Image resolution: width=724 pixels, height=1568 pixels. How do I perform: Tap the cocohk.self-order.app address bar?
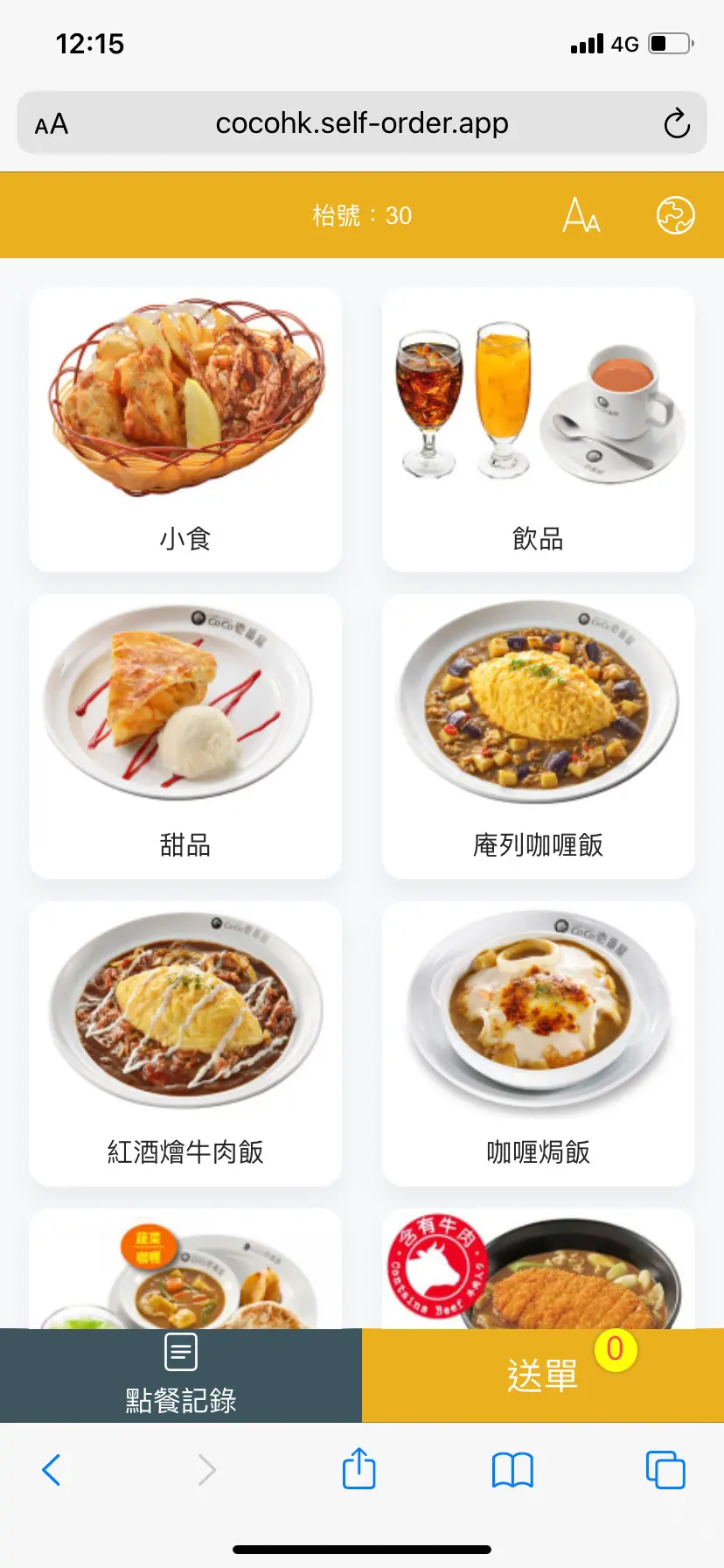(362, 123)
